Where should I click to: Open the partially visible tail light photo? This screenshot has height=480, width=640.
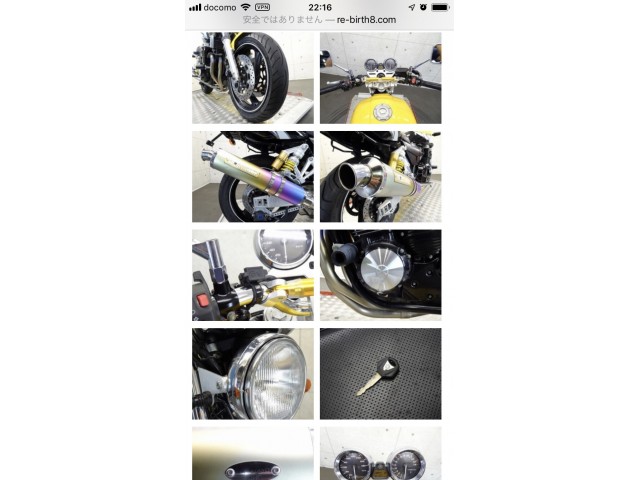point(253,454)
